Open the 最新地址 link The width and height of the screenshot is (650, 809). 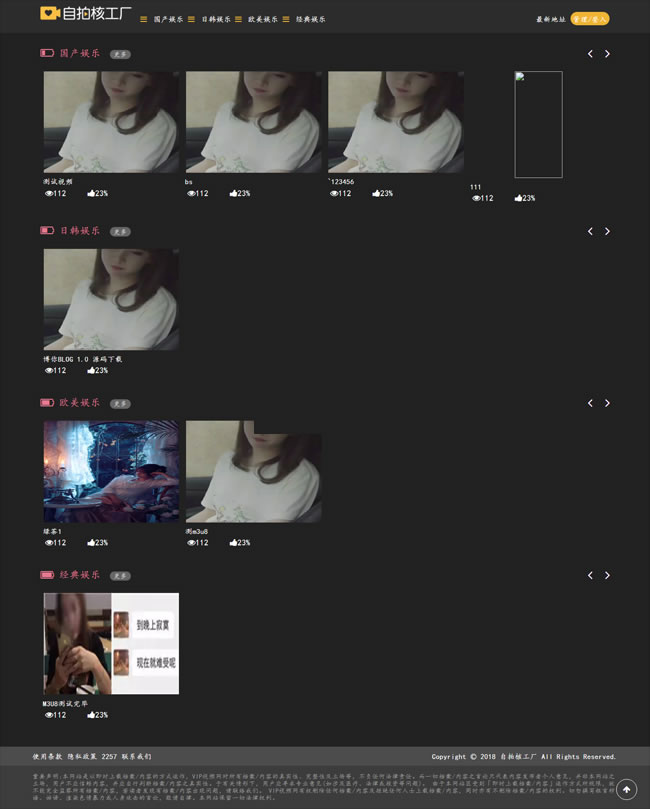550,19
